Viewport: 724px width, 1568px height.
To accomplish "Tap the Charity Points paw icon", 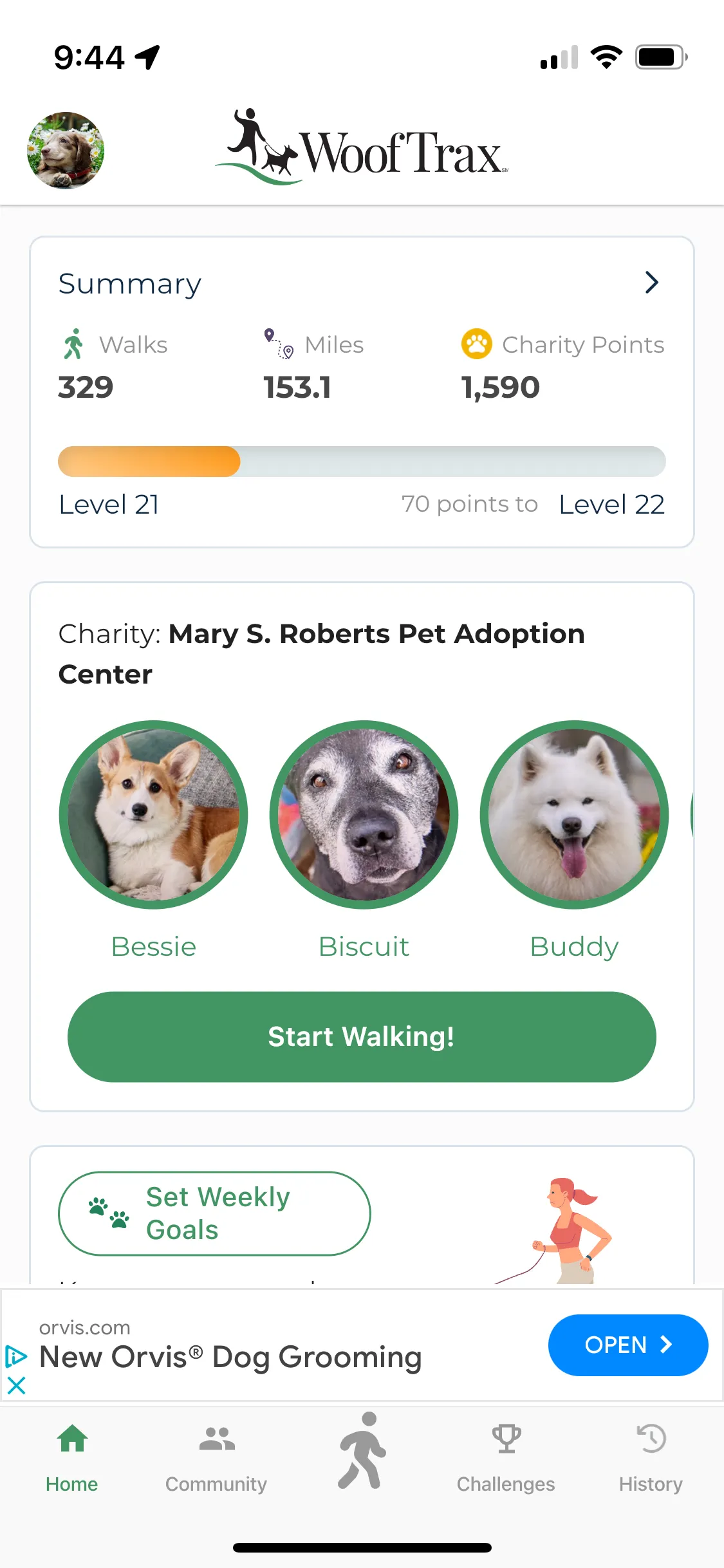I will [x=477, y=344].
